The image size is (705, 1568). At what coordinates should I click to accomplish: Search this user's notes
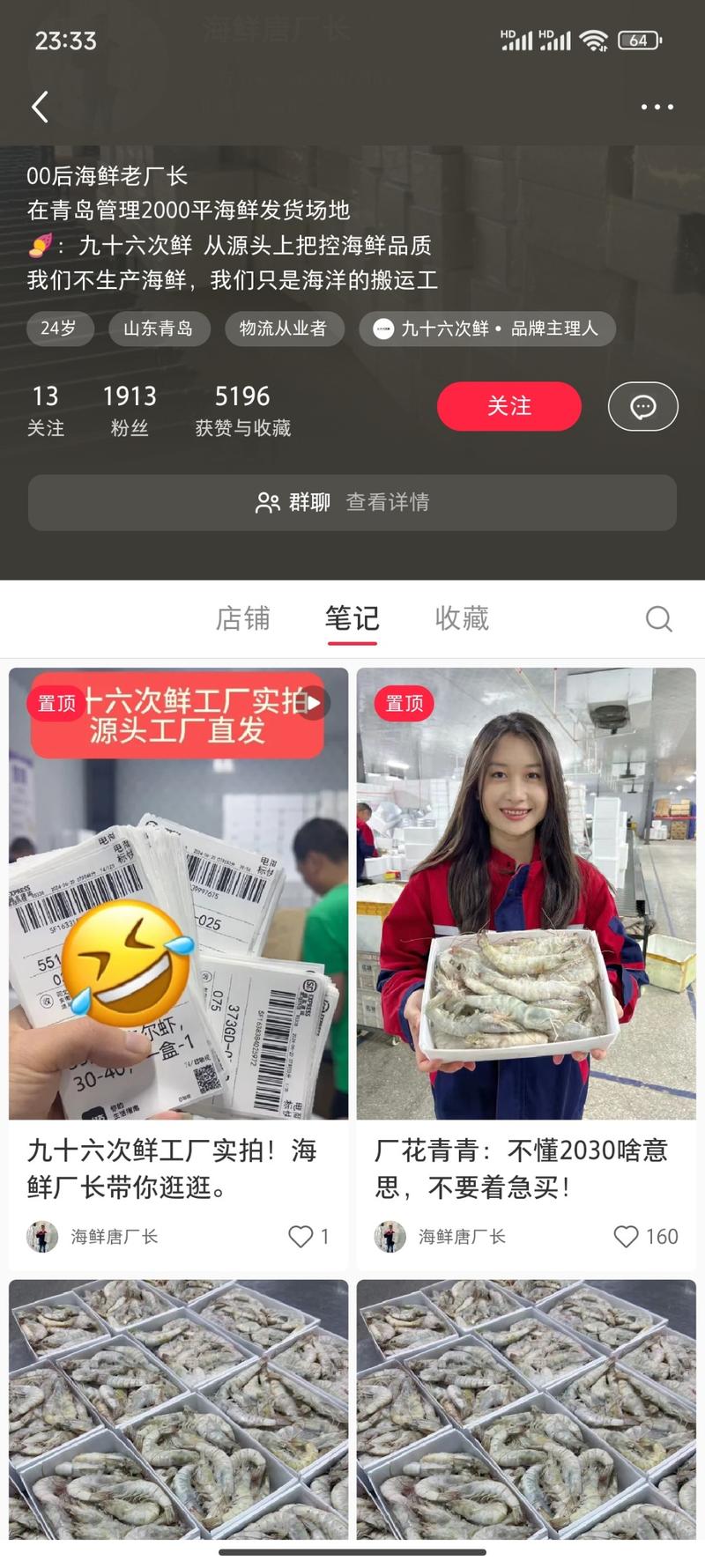click(x=658, y=619)
